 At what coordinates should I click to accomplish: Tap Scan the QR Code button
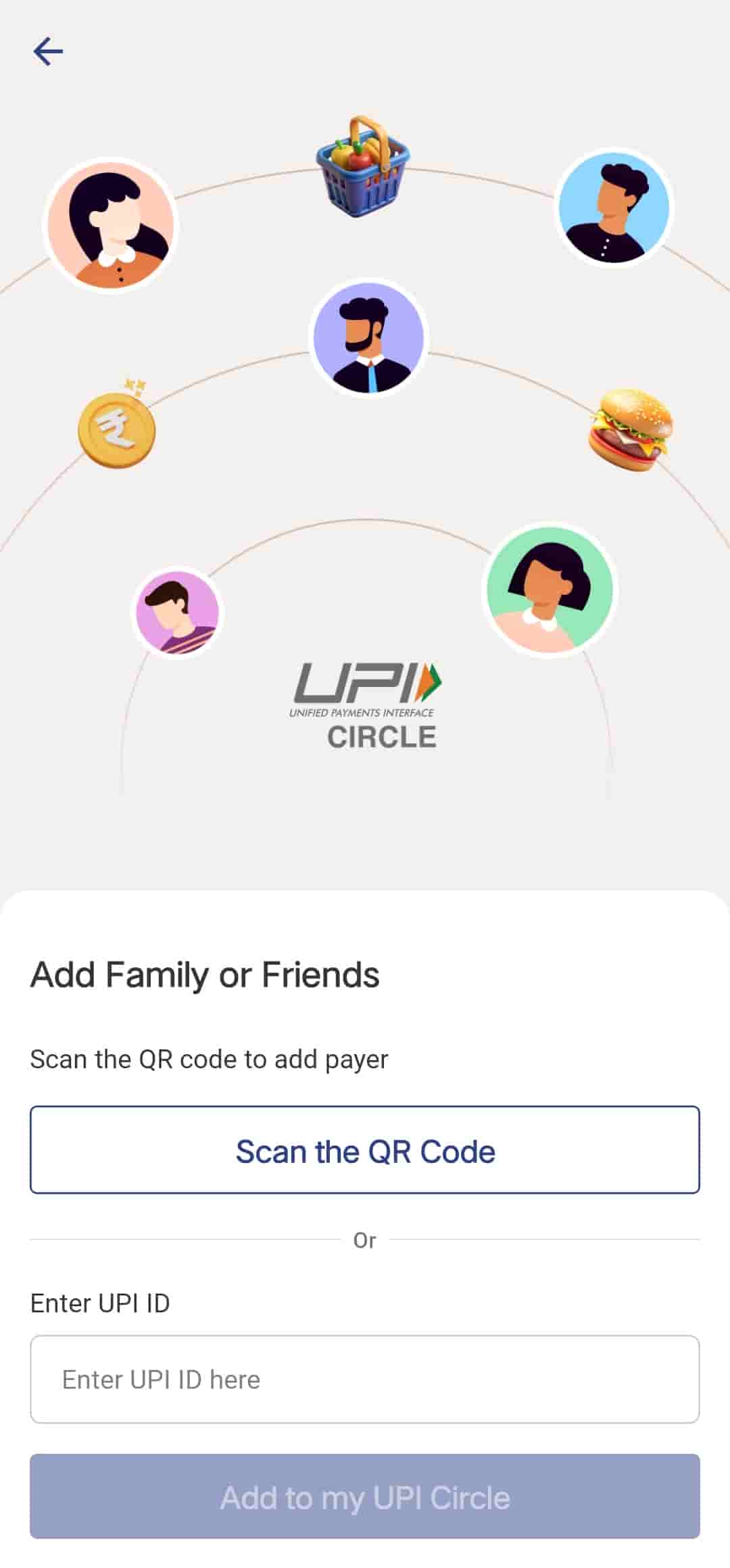pyautogui.click(x=365, y=1150)
